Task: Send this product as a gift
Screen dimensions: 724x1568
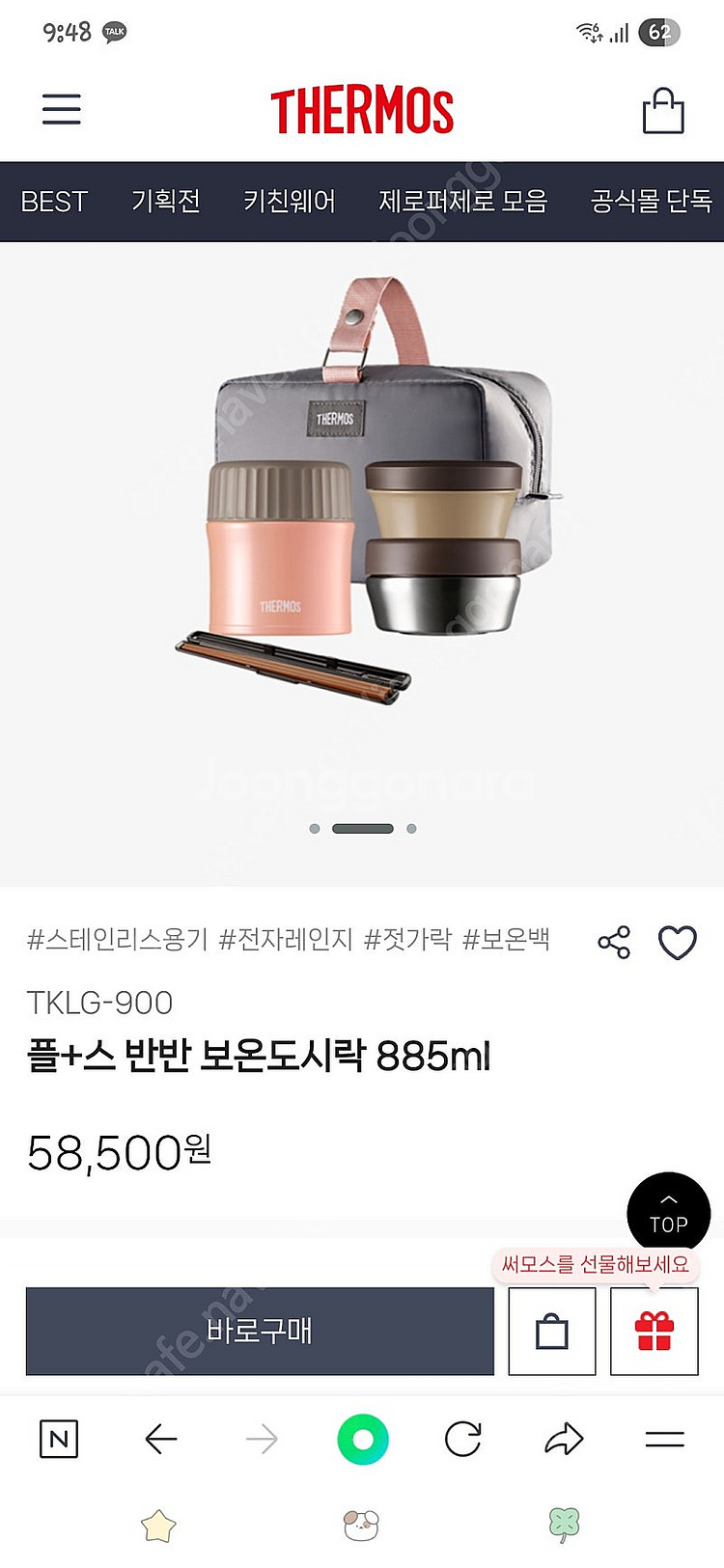Action: click(654, 1332)
